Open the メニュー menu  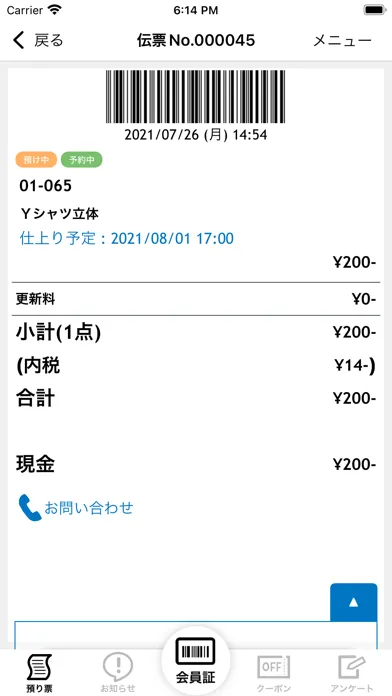tap(342, 40)
